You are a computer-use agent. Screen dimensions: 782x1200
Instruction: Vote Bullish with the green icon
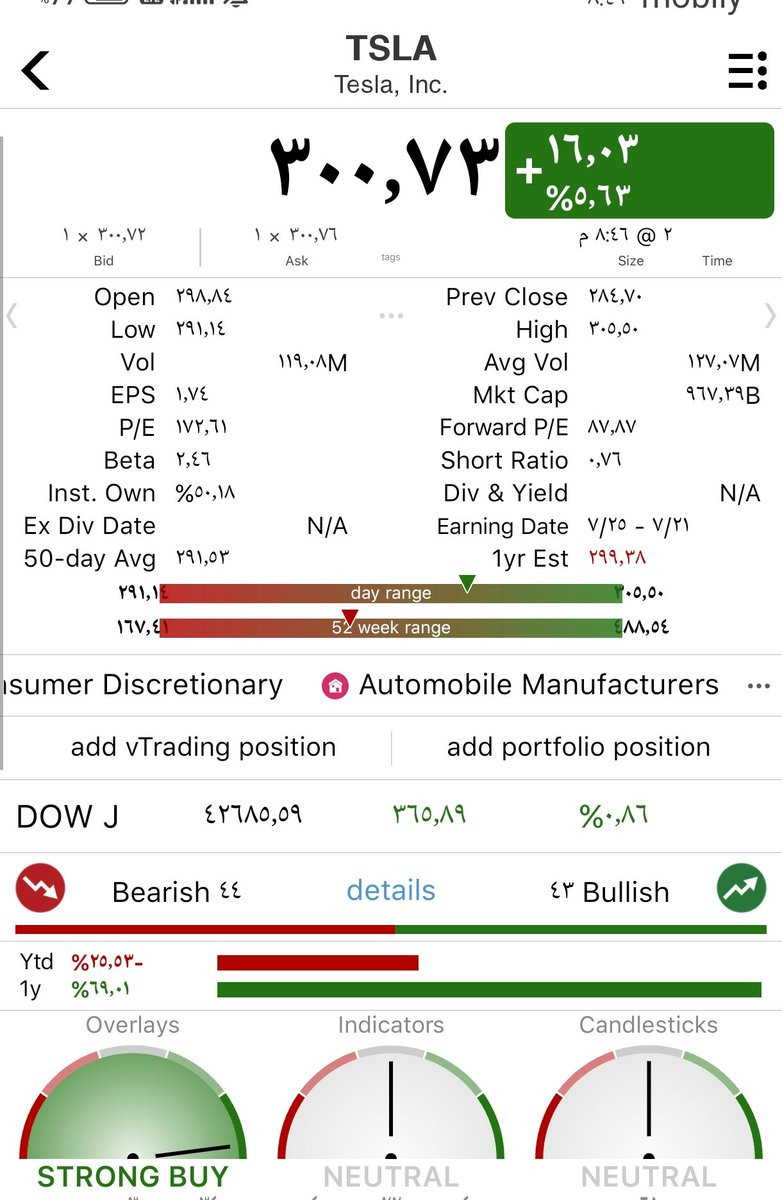click(x=741, y=888)
